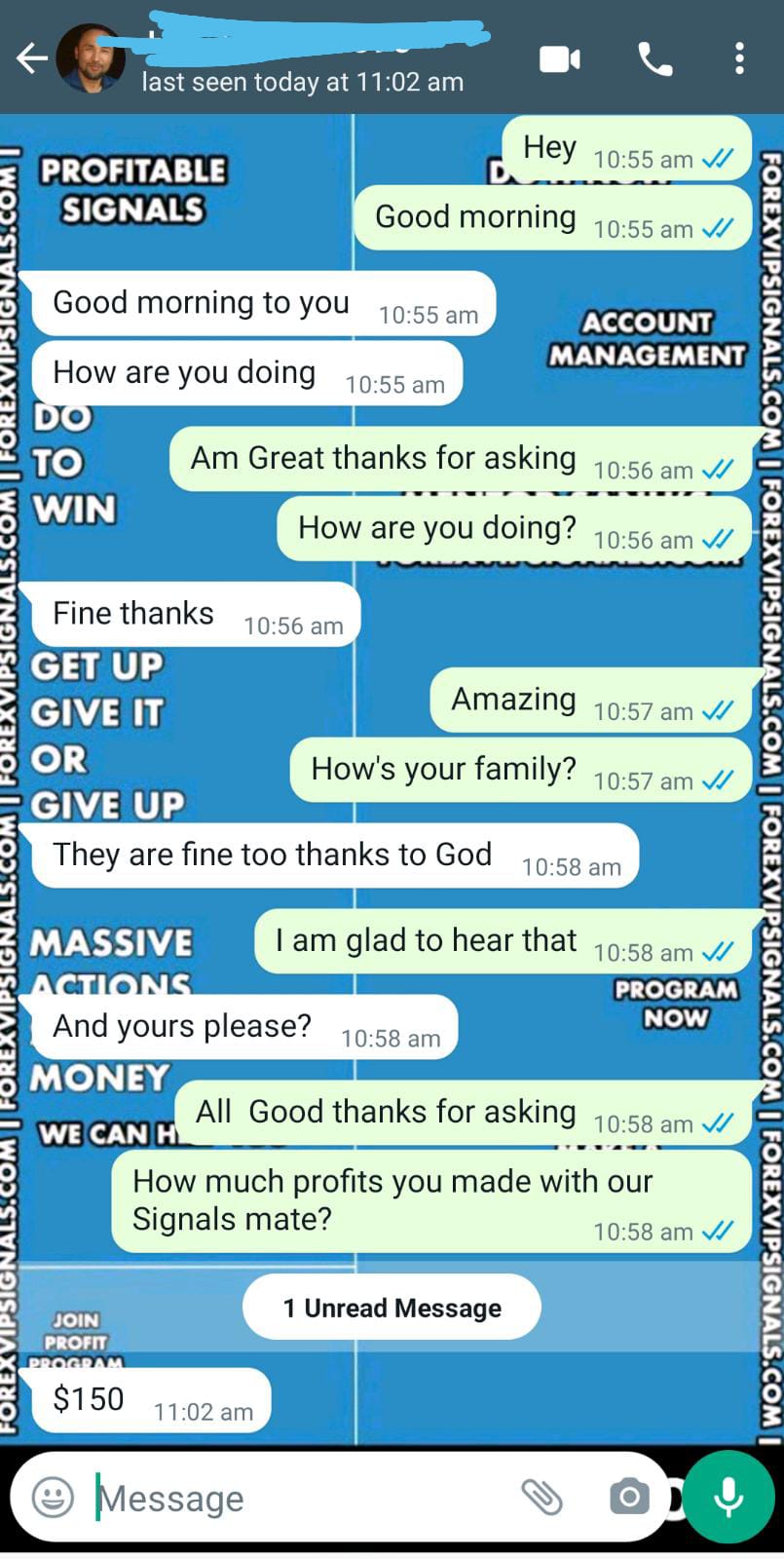Tap the microphone voice message button
Viewport: 784px width, 1559px height.
(729, 1497)
